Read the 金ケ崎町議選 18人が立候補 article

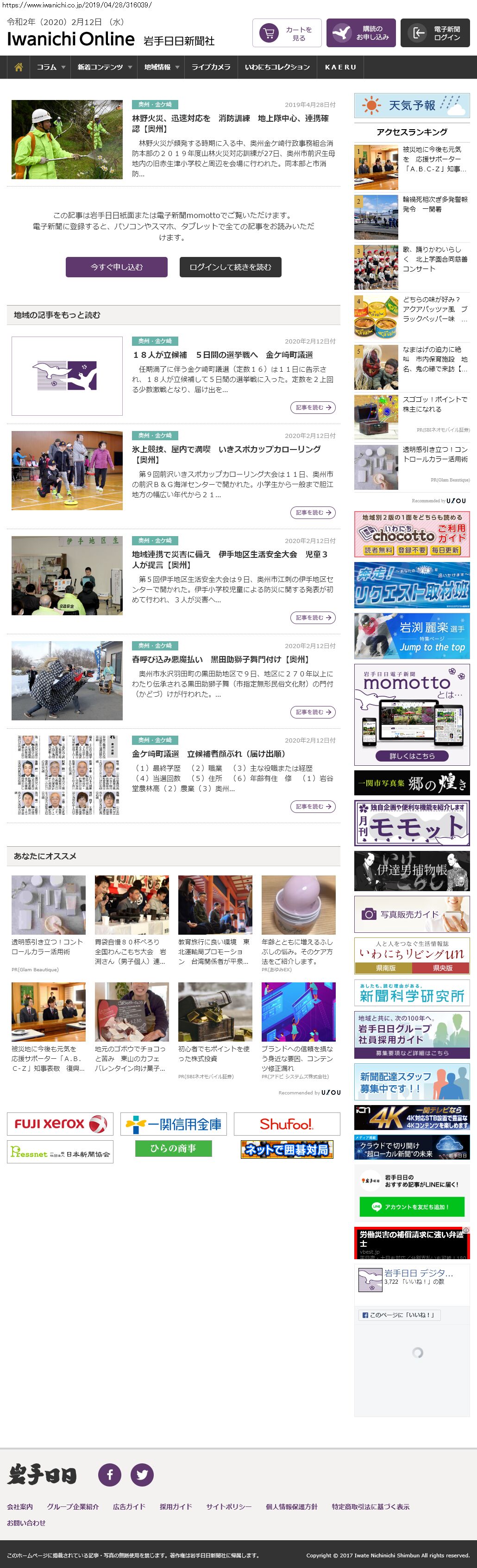(x=222, y=354)
